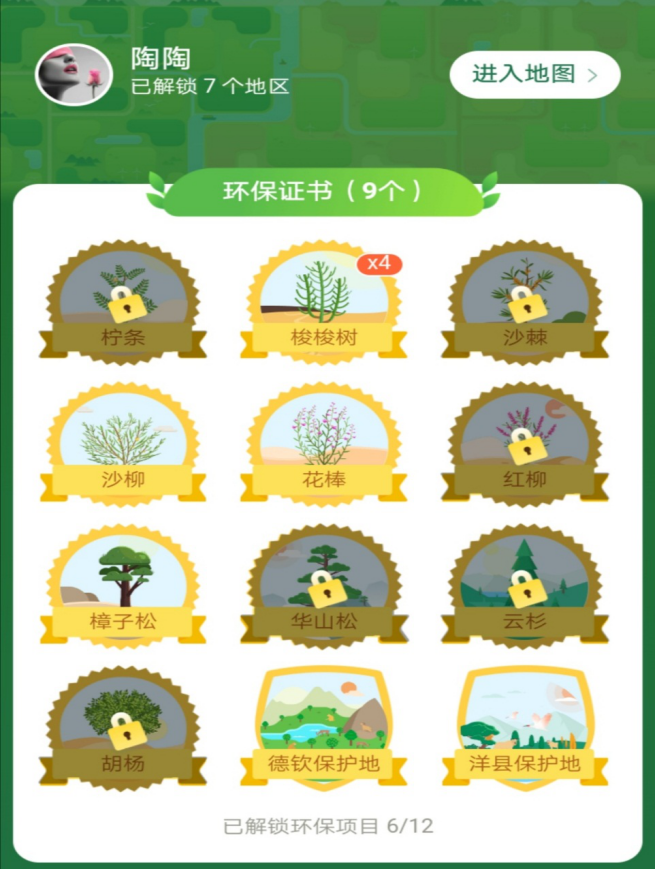
Task: Select the locked 华山松 certificate
Action: tap(323, 586)
